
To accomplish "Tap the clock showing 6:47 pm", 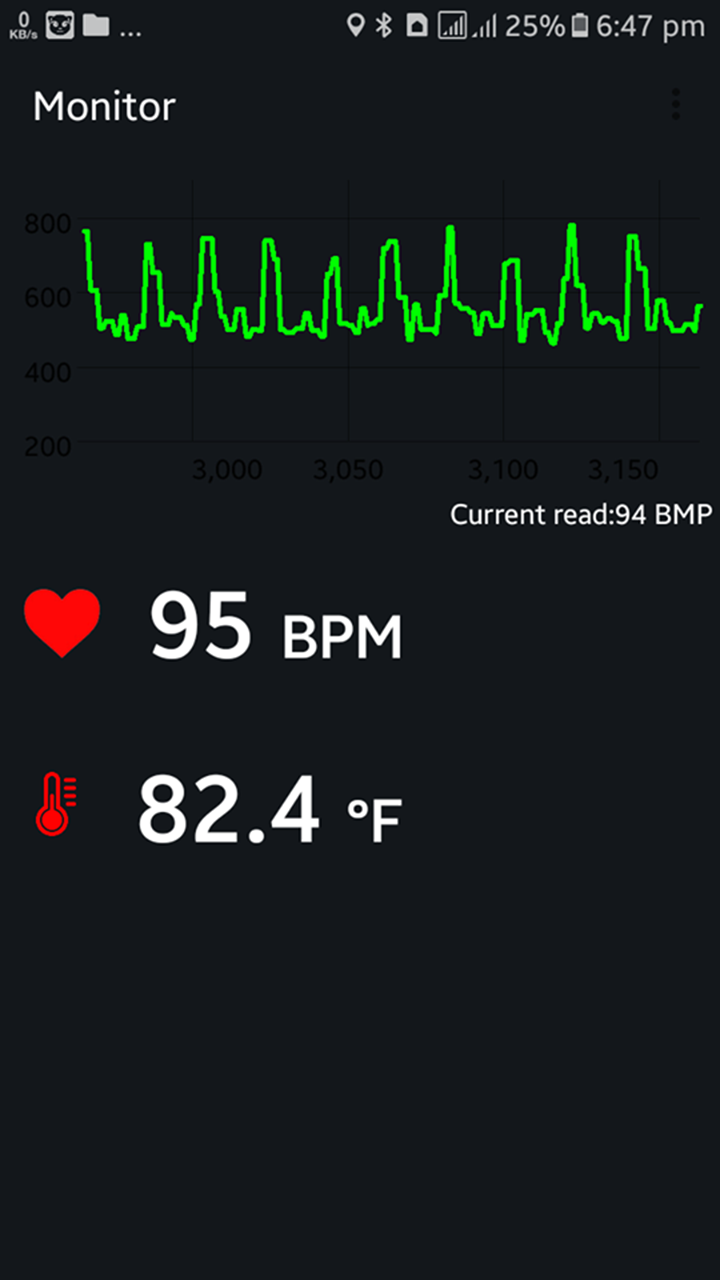I will pos(650,26).
